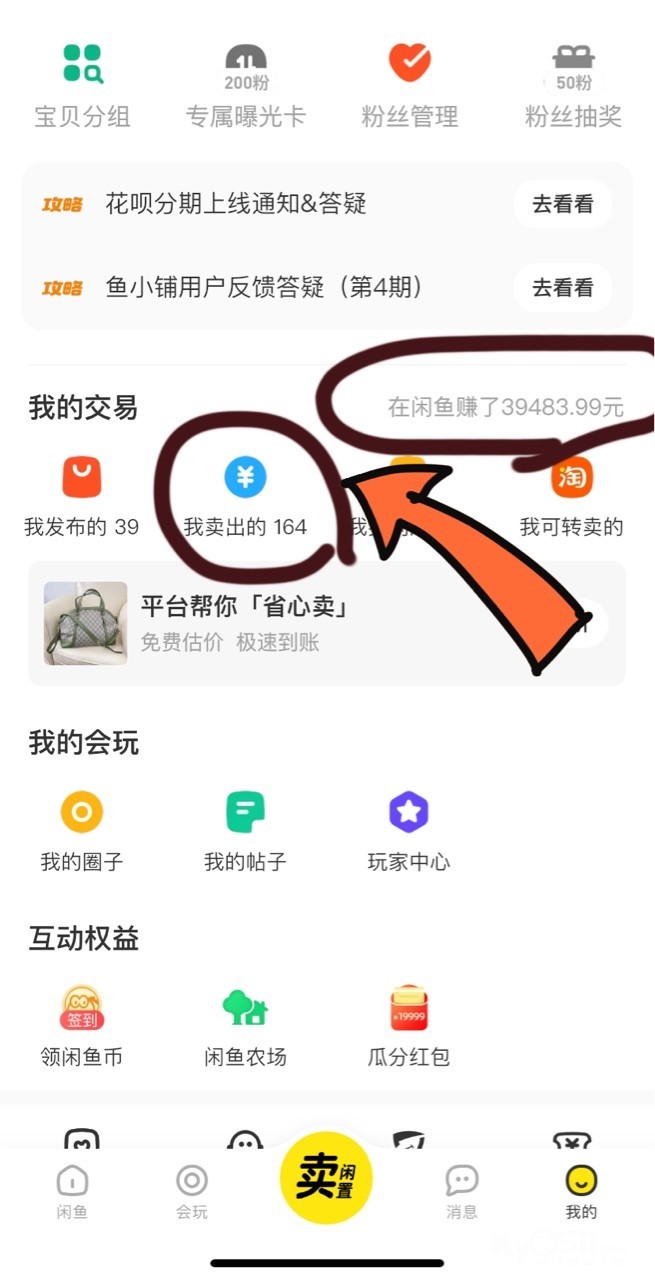
Task: Switch to the 闲鱼 home tab
Action: click(x=72, y=1192)
